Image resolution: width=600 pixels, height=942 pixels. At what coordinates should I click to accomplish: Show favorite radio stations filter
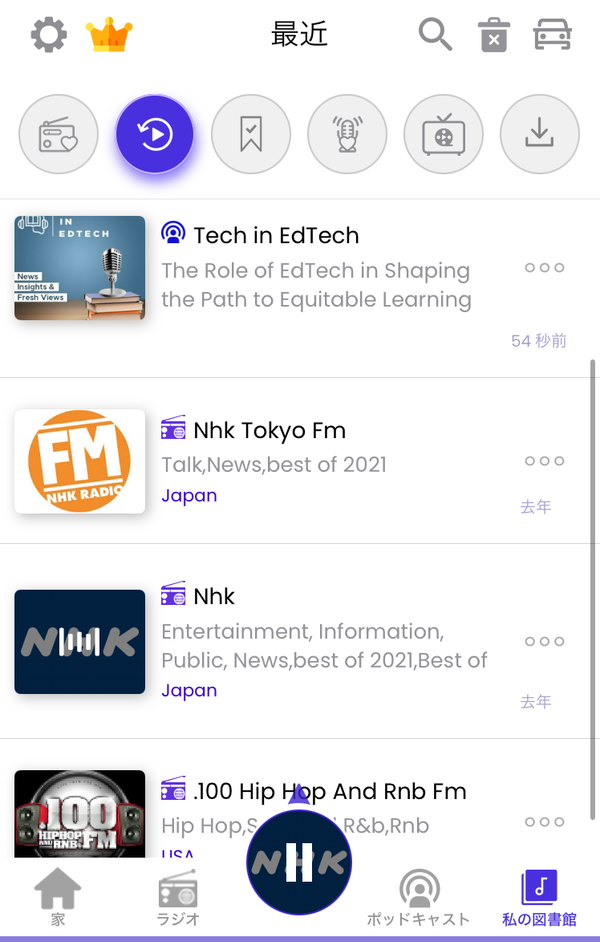coord(58,134)
